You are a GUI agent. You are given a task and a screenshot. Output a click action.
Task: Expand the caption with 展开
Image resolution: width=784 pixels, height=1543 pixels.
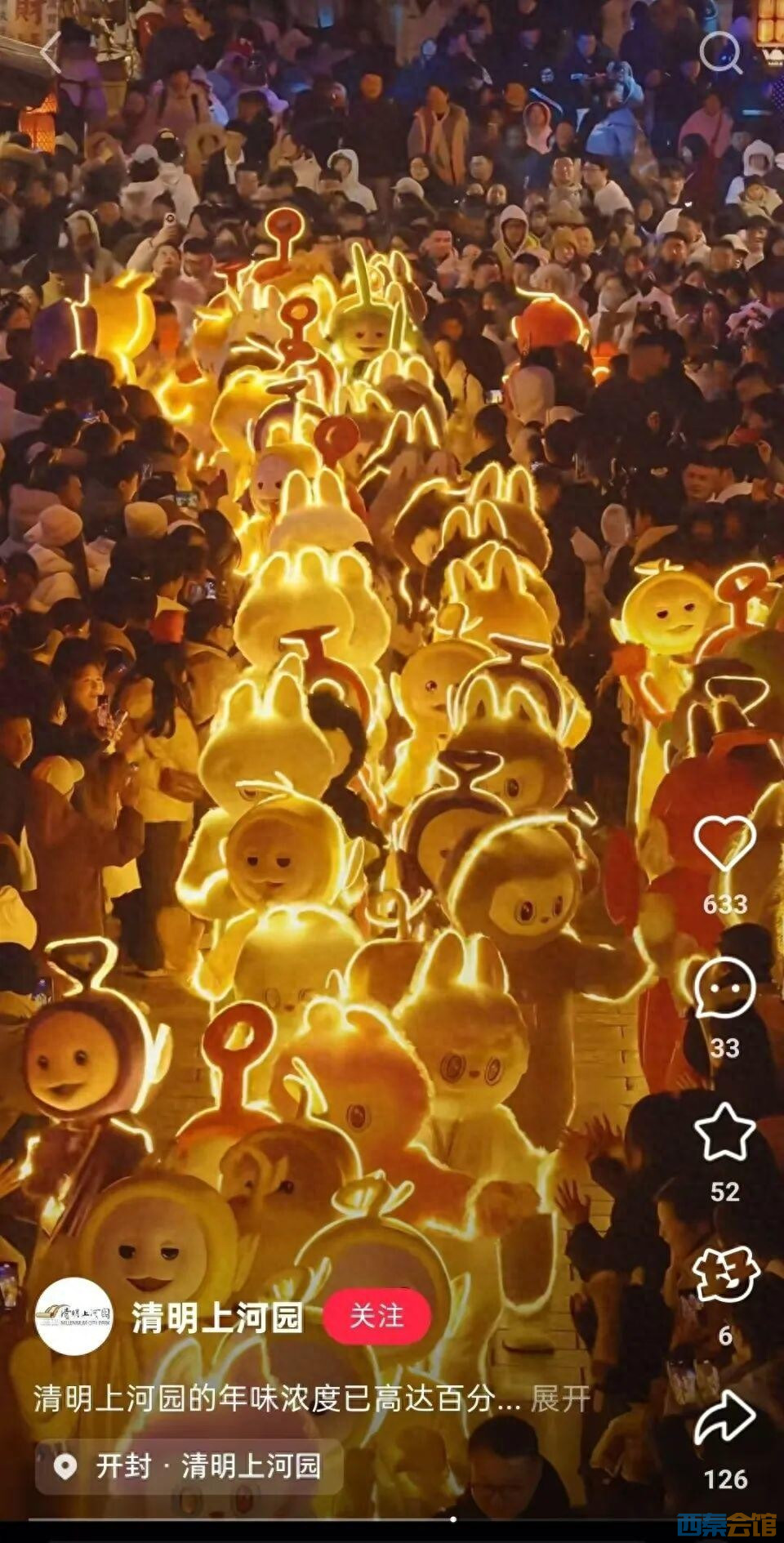tap(560, 1399)
